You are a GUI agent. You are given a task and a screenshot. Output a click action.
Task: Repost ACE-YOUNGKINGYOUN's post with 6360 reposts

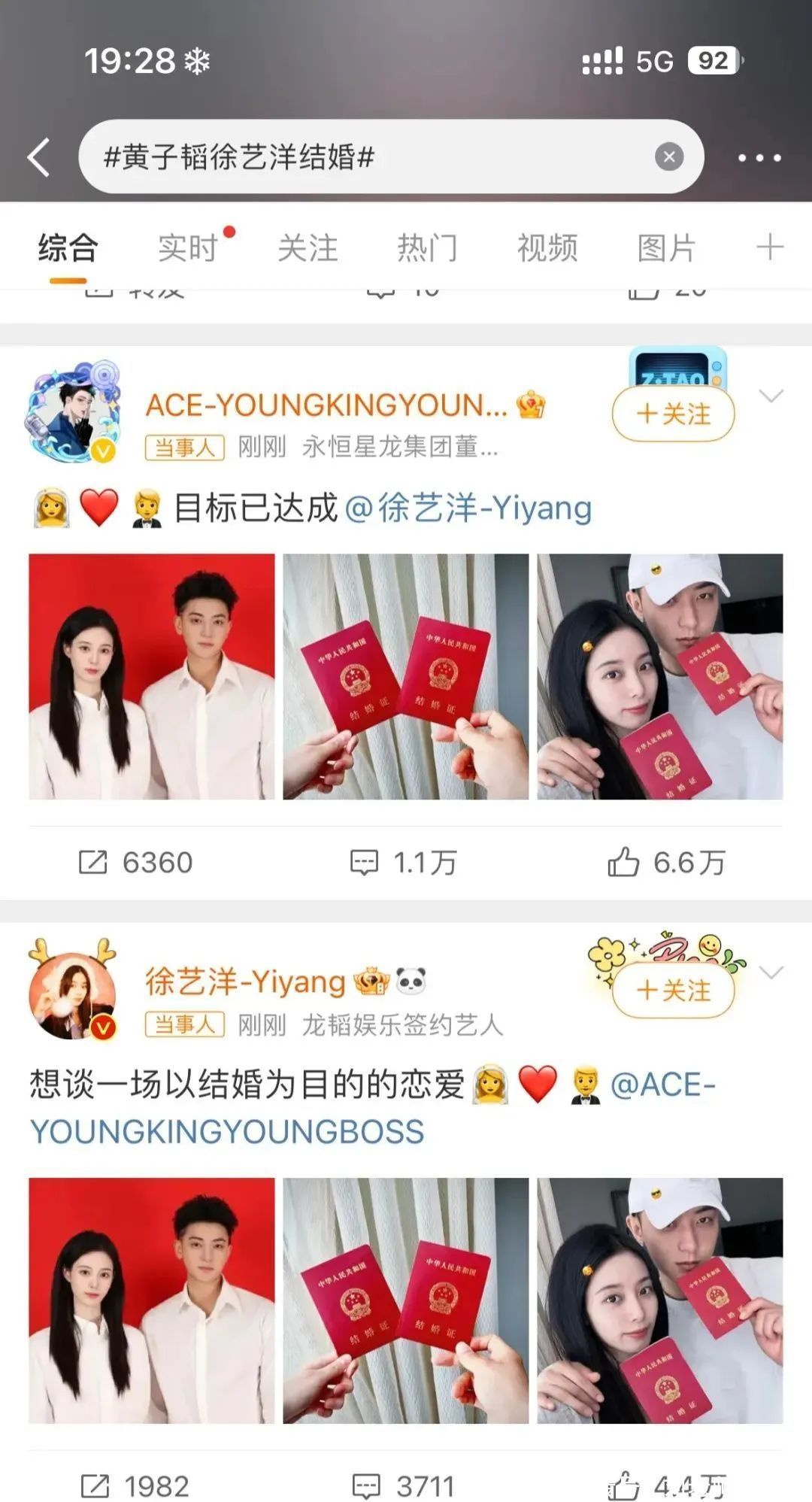136,863
